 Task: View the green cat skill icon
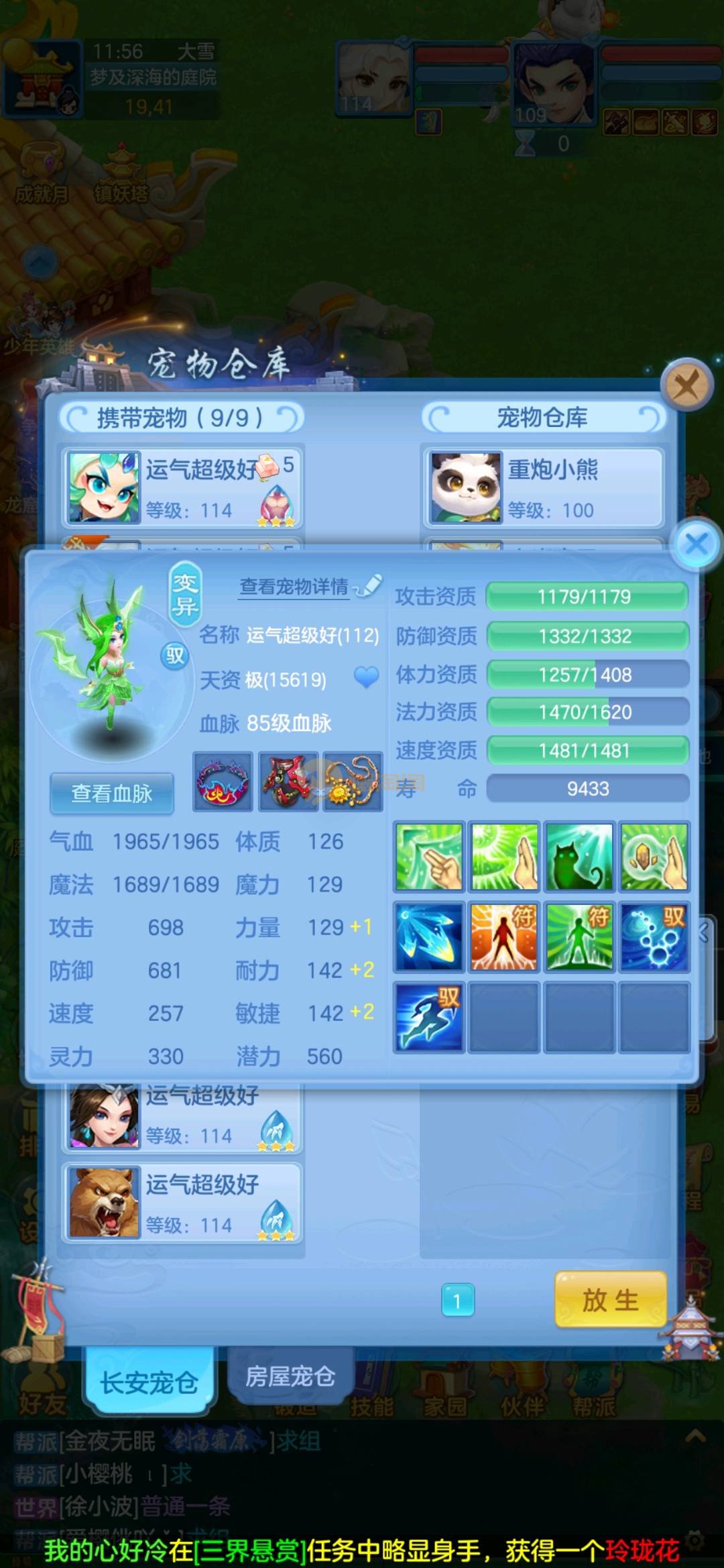pos(579,857)
